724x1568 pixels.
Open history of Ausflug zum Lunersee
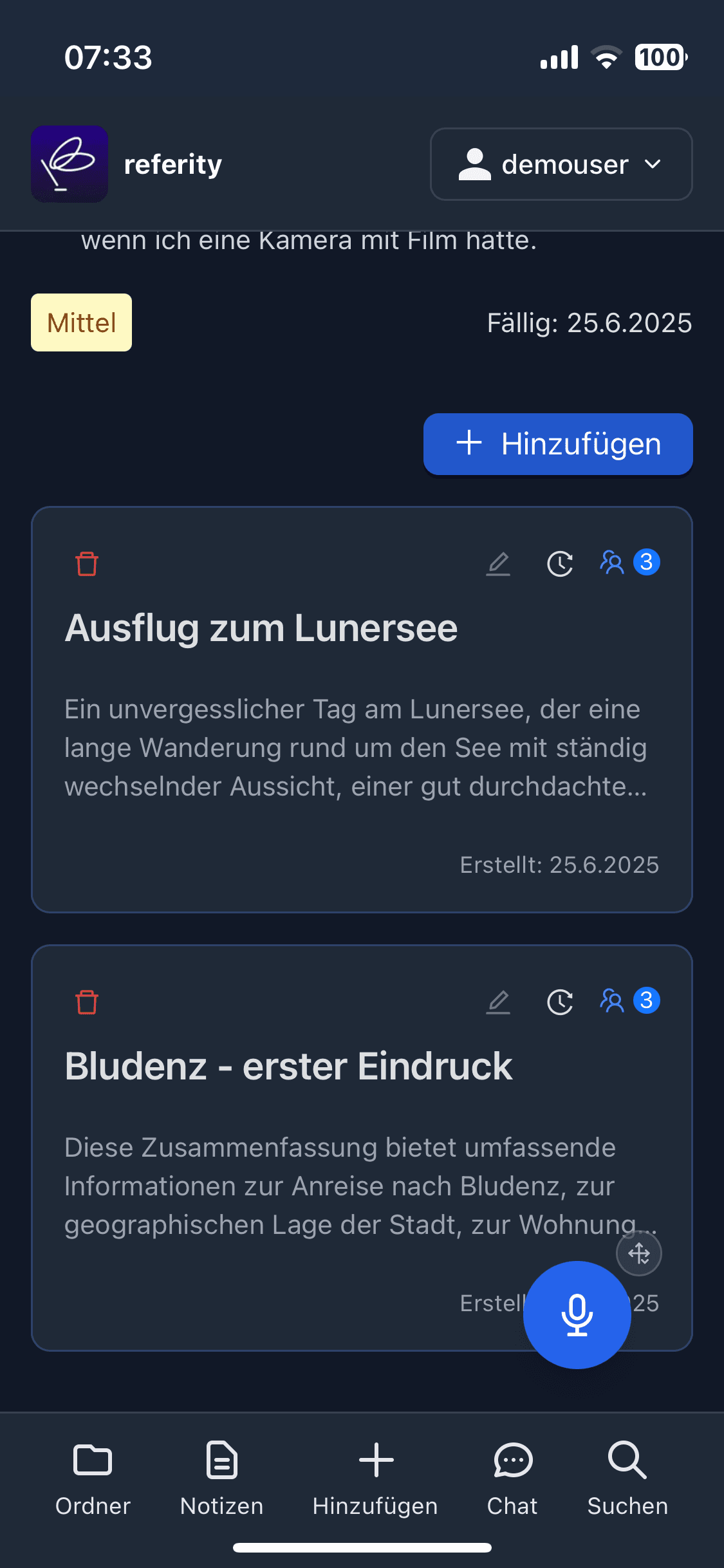tap(560, 564)
